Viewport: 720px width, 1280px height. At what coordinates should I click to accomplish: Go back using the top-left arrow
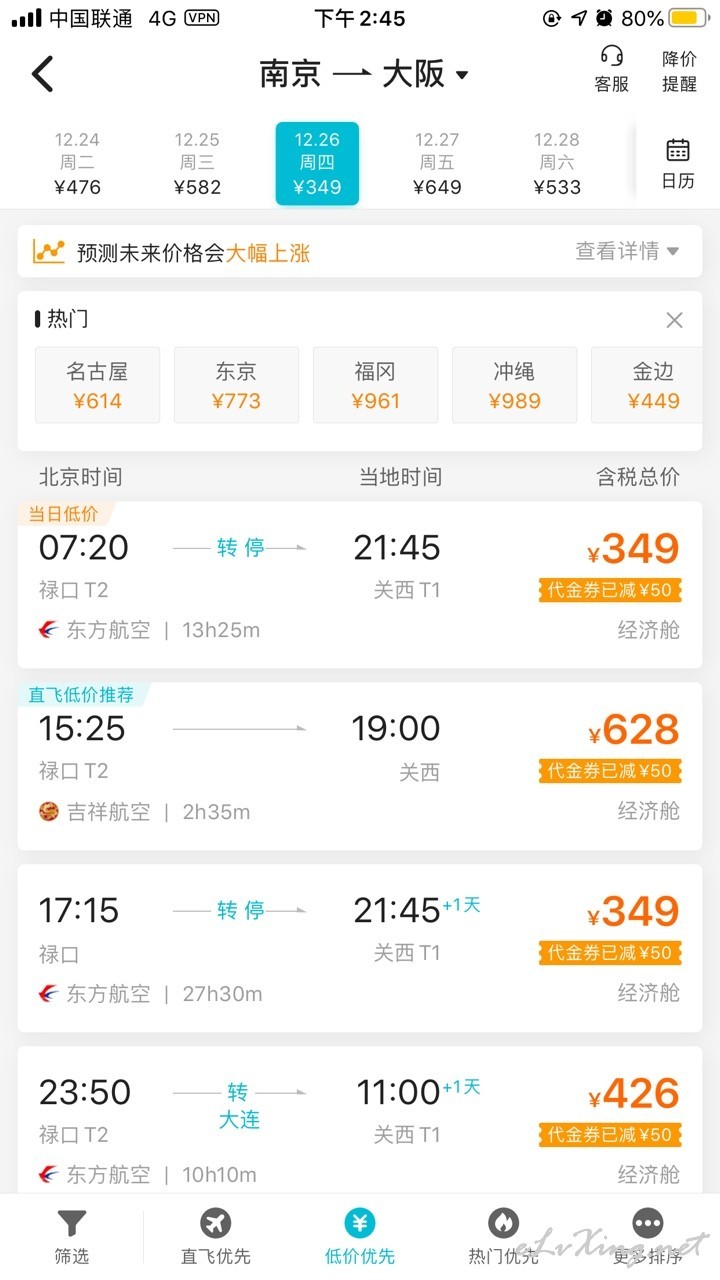point(42,74)
